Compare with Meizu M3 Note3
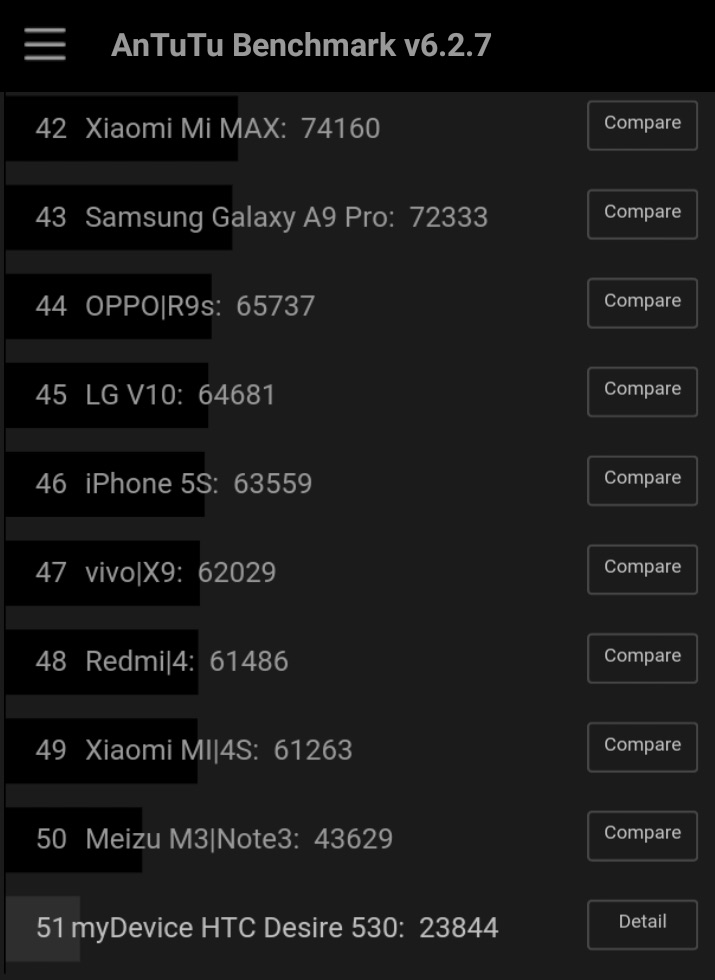The height and width of the screenshot is (980, 715). click(x=642, y=835)
